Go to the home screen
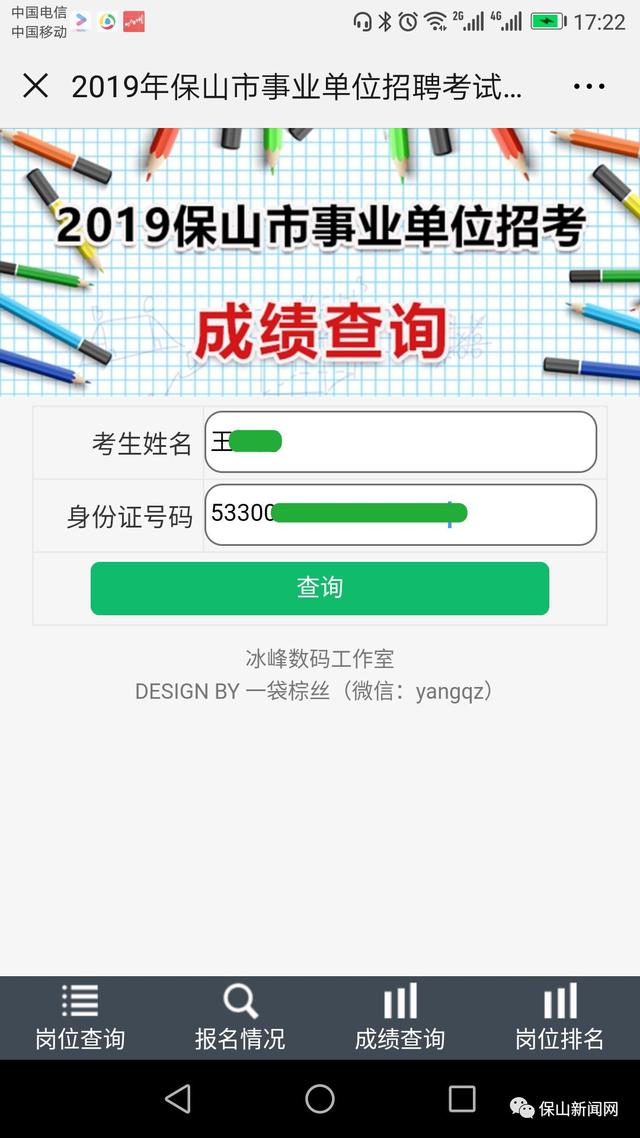The width and height of the screenshot is (640, 1138). (x=320, y=1099)
